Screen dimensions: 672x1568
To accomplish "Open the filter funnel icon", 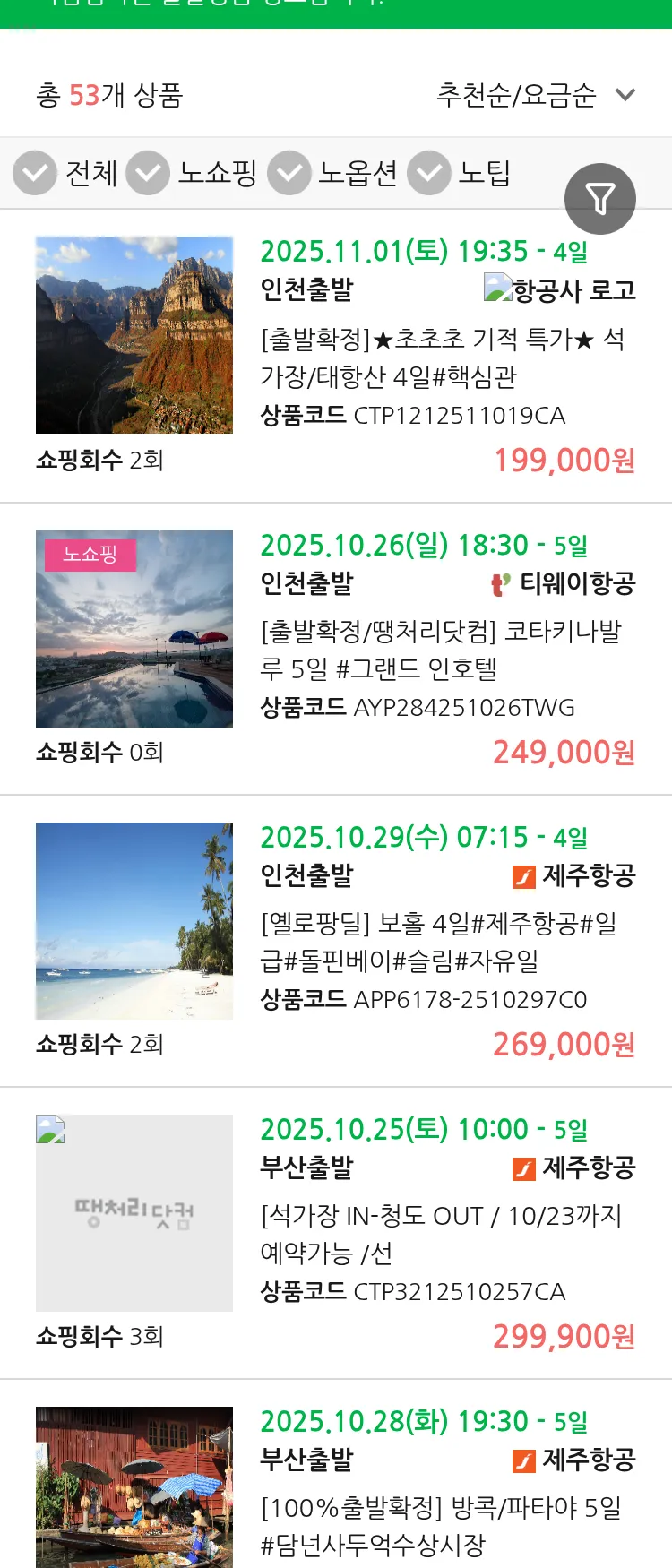I will point(600,199).
